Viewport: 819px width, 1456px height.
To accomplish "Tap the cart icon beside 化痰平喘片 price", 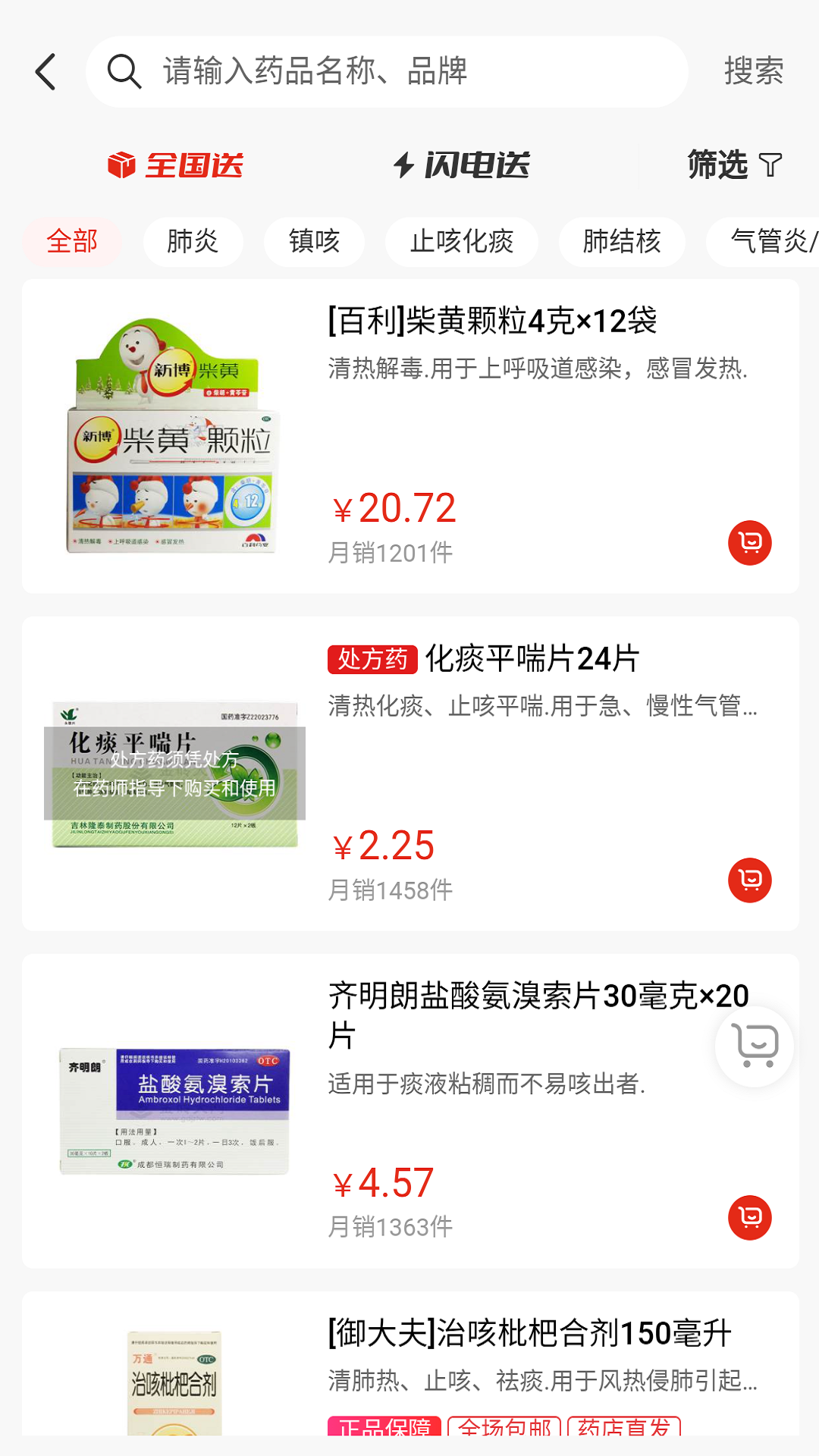I will click(750, 880).
